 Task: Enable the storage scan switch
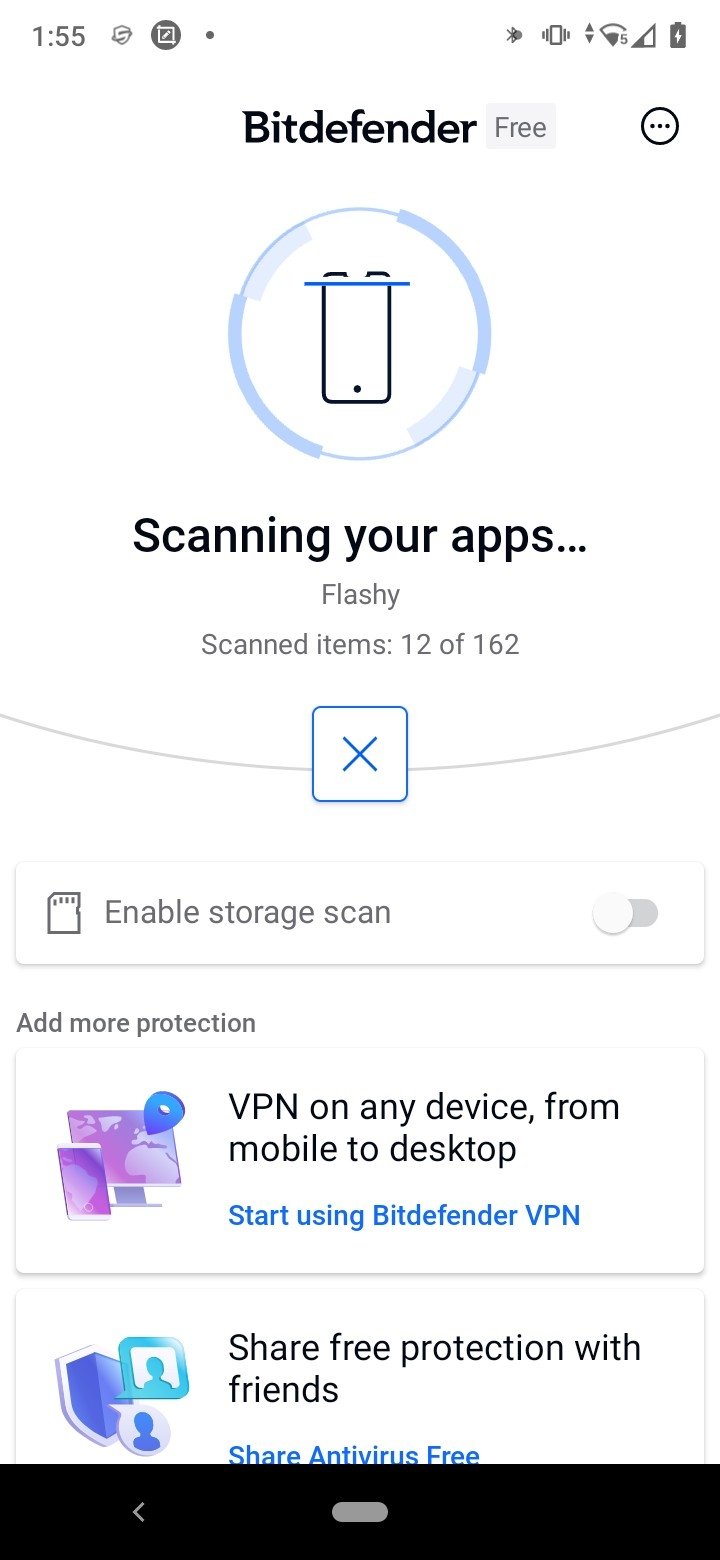coord(626,913)
